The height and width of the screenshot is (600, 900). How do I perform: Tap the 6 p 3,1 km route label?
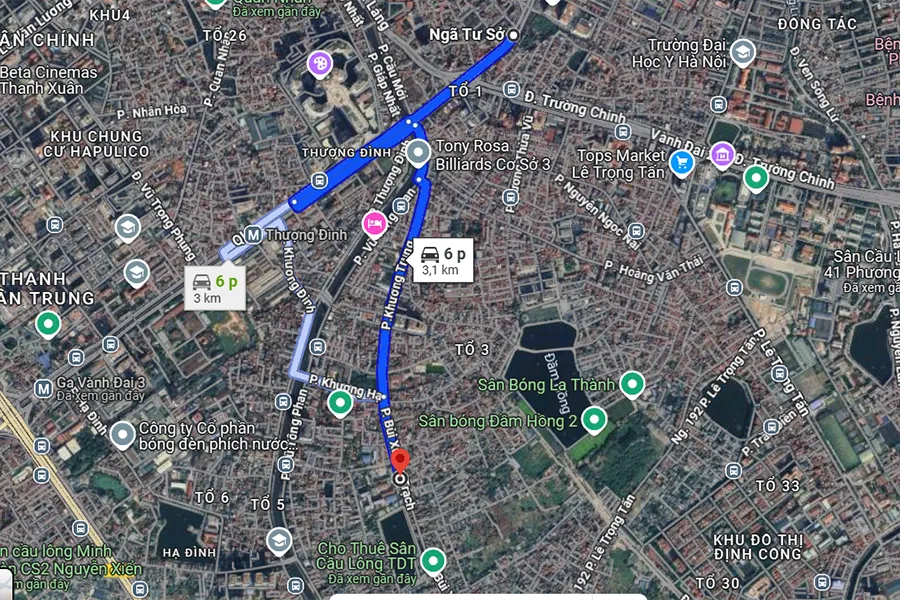point(441,260)
